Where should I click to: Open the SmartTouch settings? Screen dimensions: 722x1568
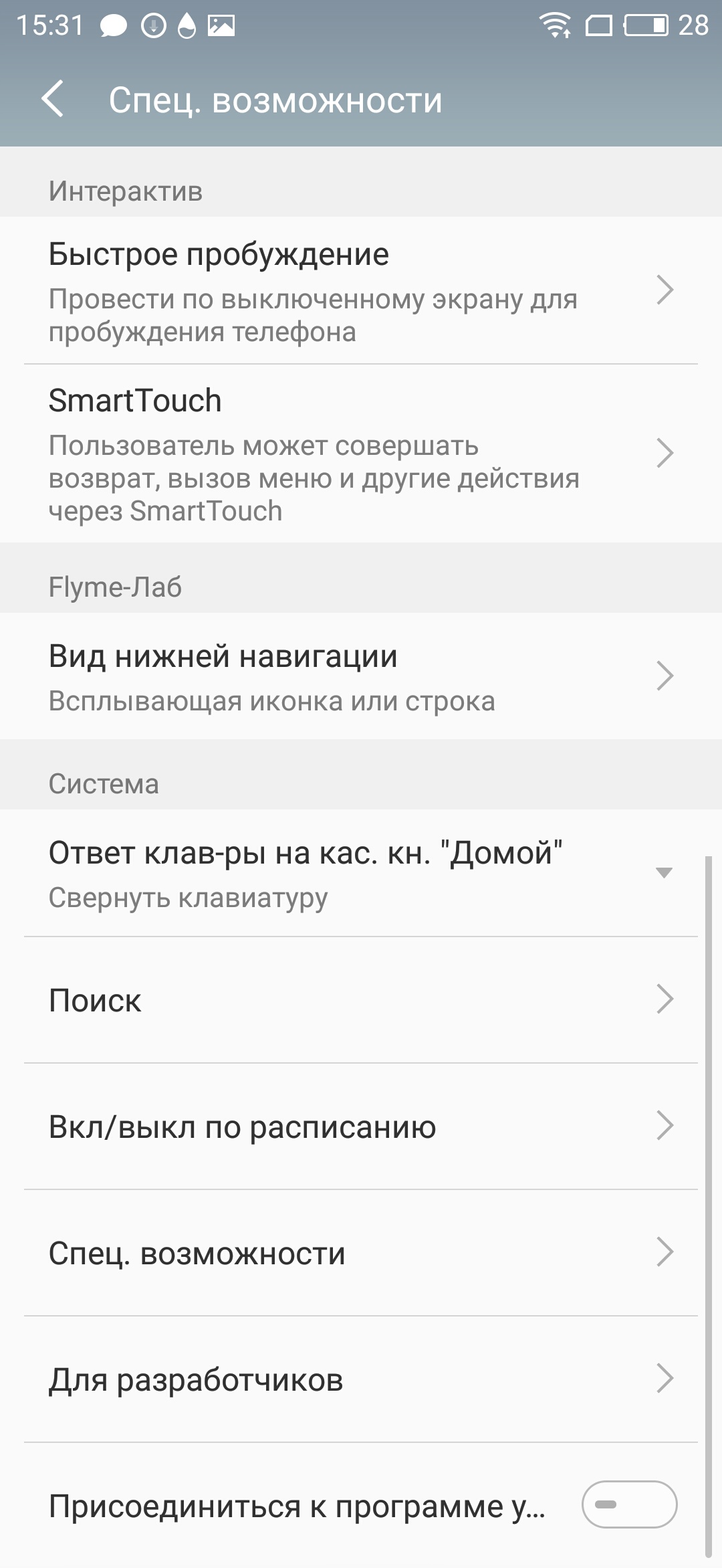(x=361, y=454)
